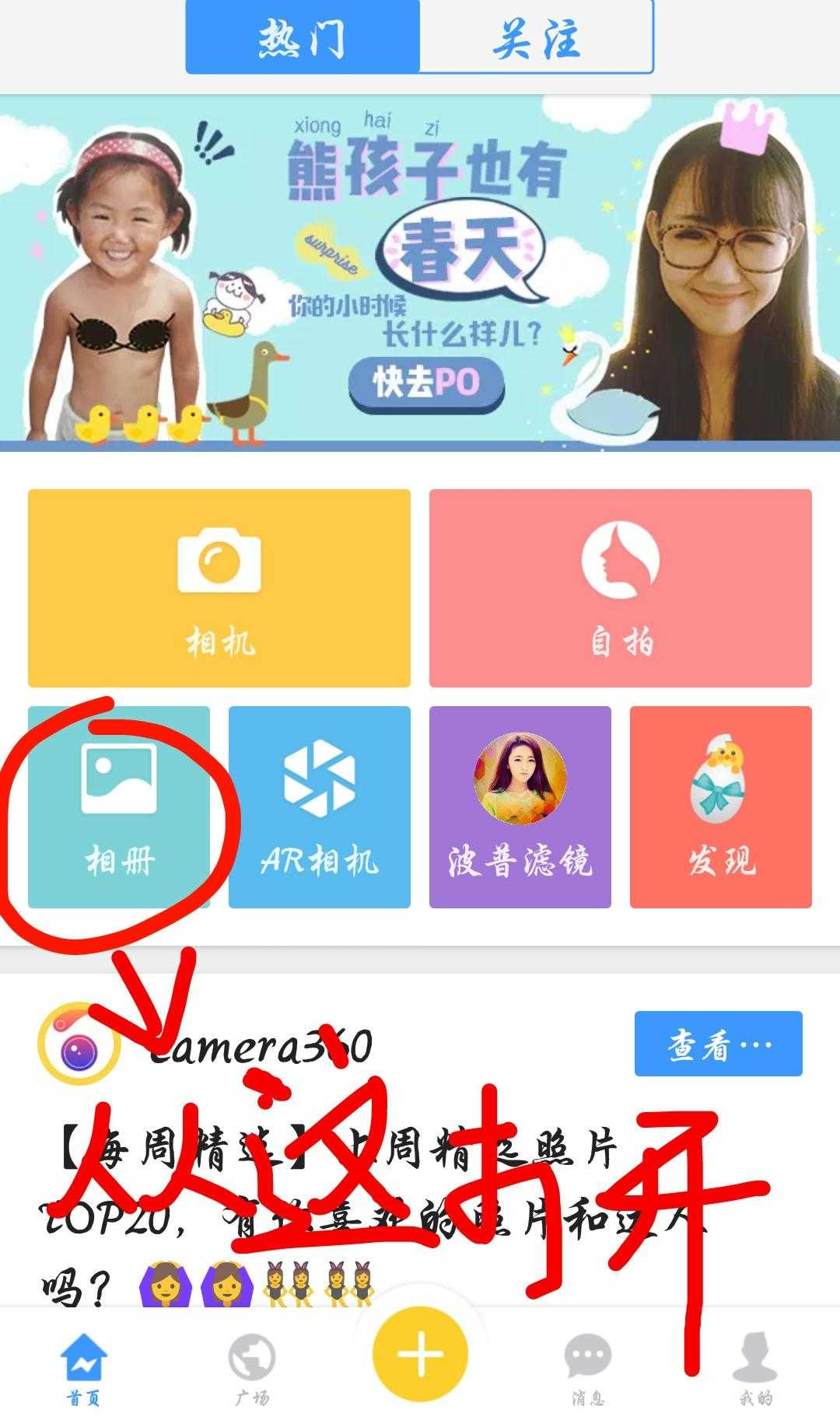This screenshot has height=1424, width=840.
Task: Open the 相册 album tile
Action: (119, 806)
